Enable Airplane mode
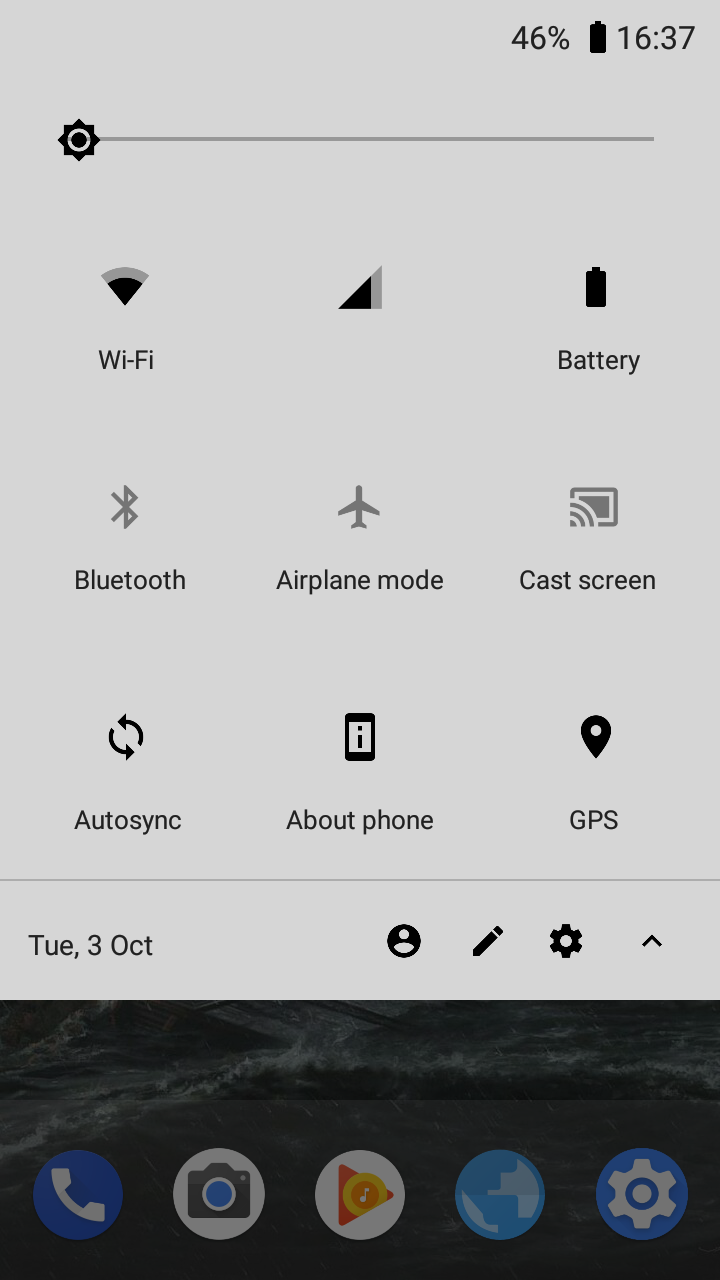Image resolution: width=720 pixels, height=1280 pixels. point(360,508)
